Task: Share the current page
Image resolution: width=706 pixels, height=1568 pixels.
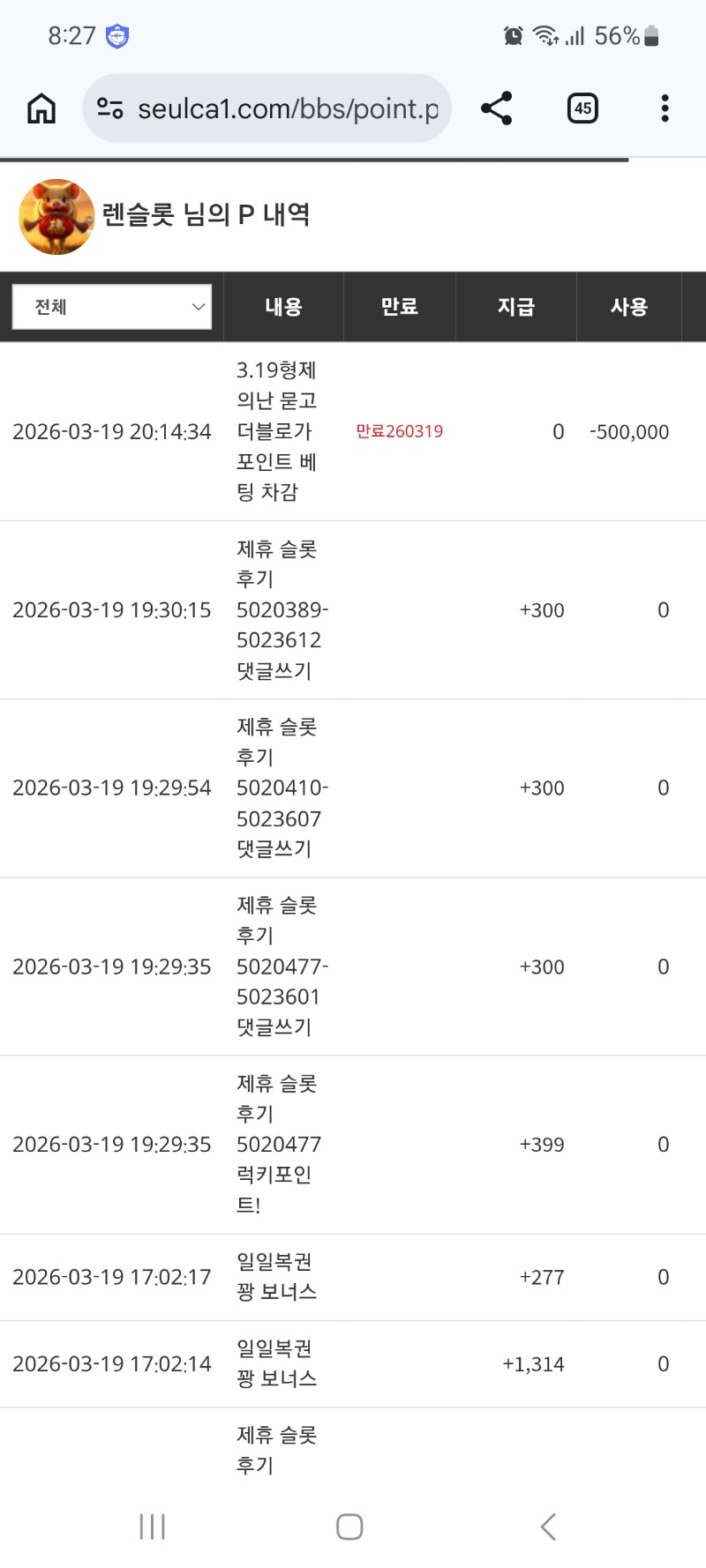Action: 496,108
